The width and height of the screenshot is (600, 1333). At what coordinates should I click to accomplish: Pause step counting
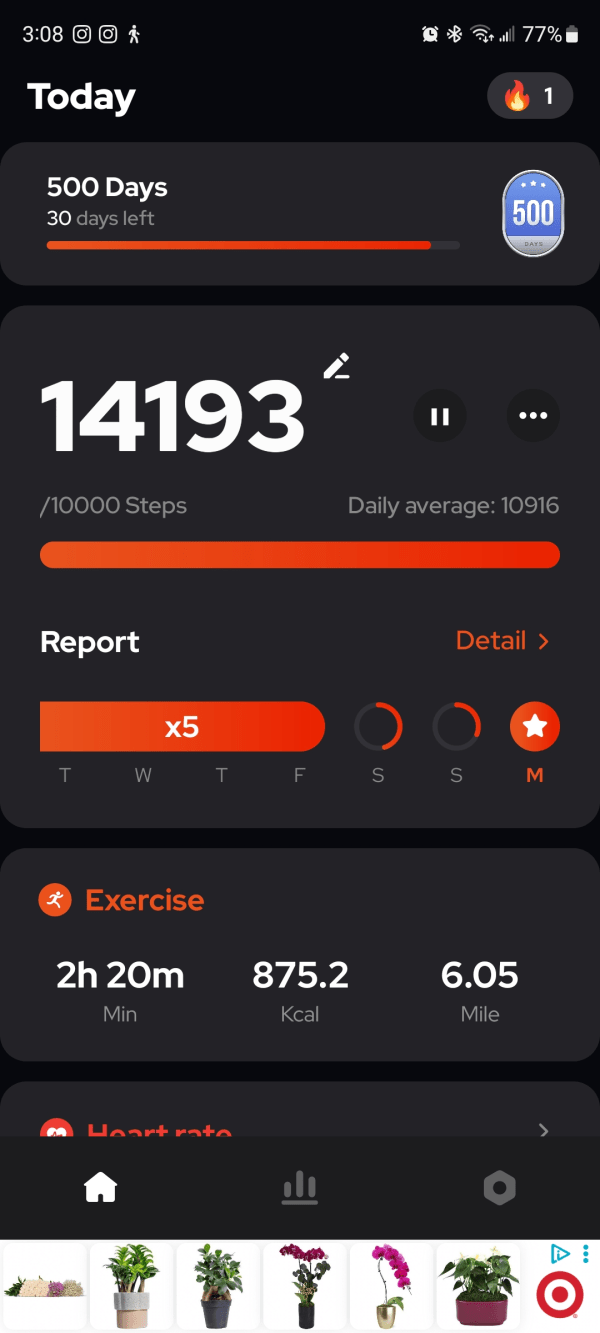(x=440, y=416)
